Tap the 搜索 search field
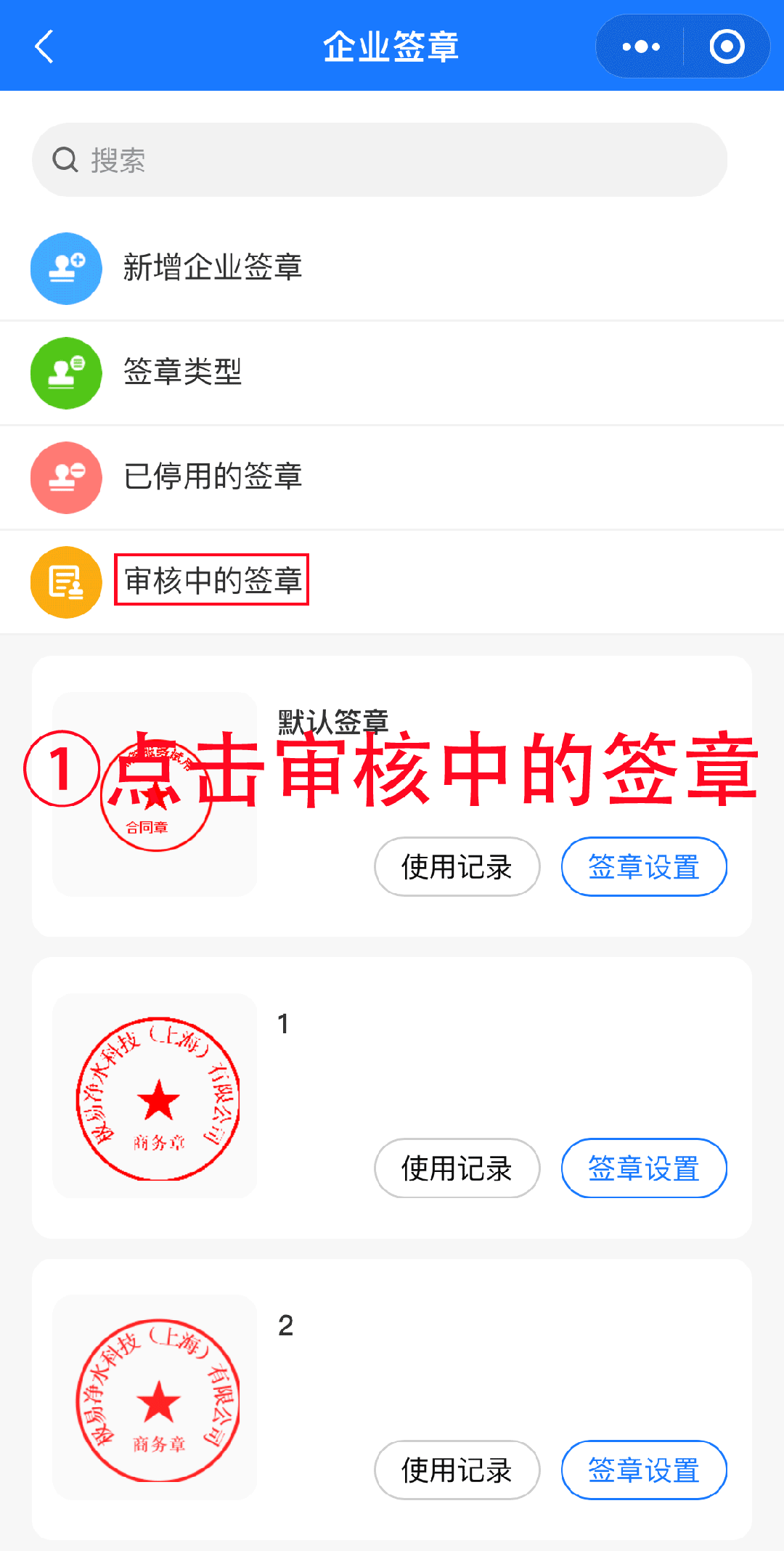Image resolution: width=784 pixels, height=1551 pixels. [380, 160]
